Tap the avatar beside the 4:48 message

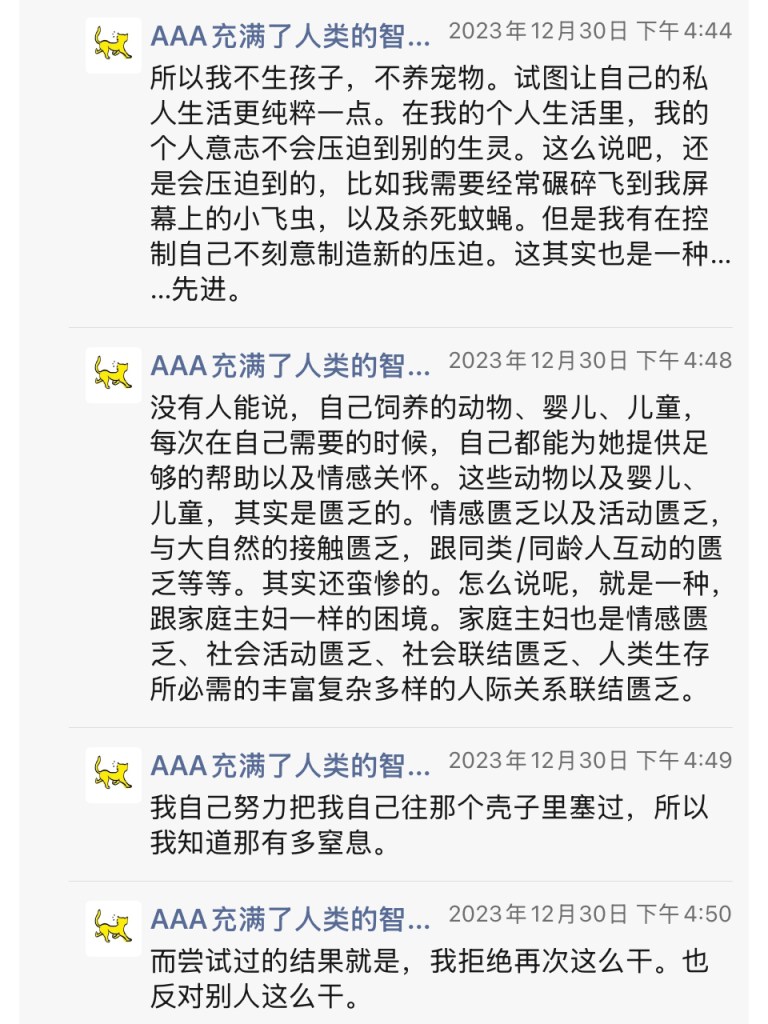click(x=113, y=375)
